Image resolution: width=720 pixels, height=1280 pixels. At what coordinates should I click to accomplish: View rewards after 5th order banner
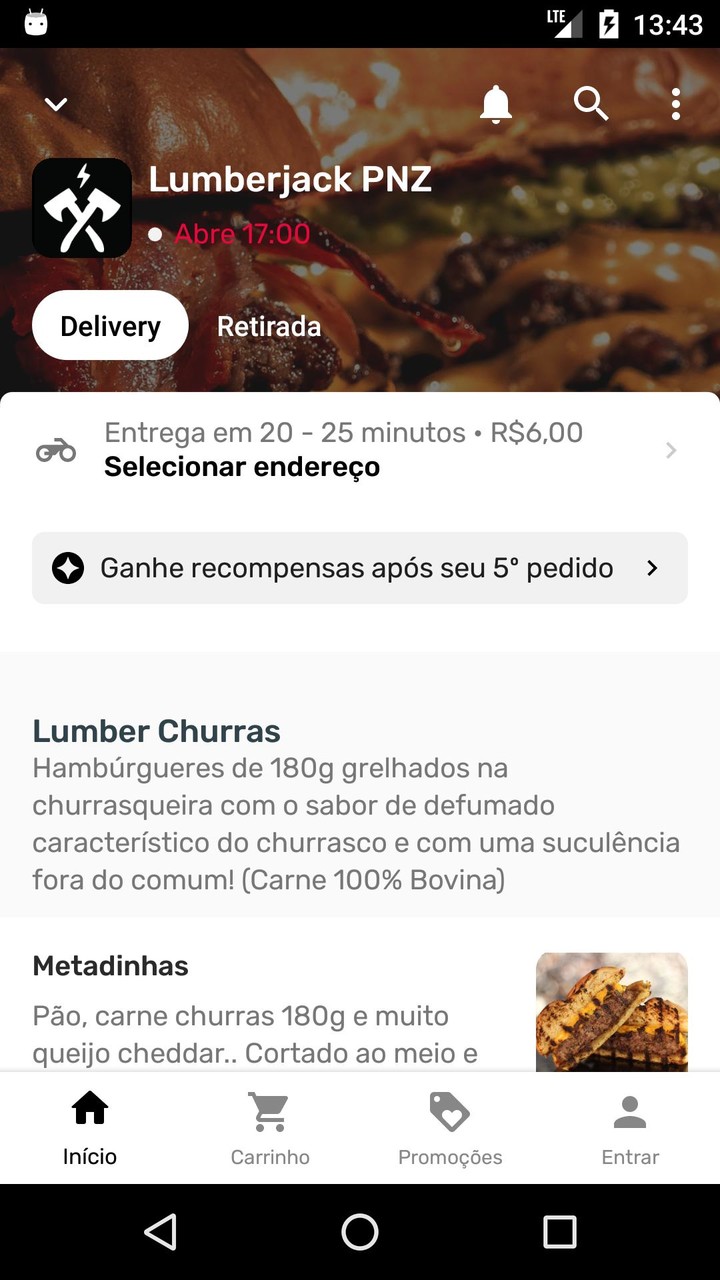[360, 568]
